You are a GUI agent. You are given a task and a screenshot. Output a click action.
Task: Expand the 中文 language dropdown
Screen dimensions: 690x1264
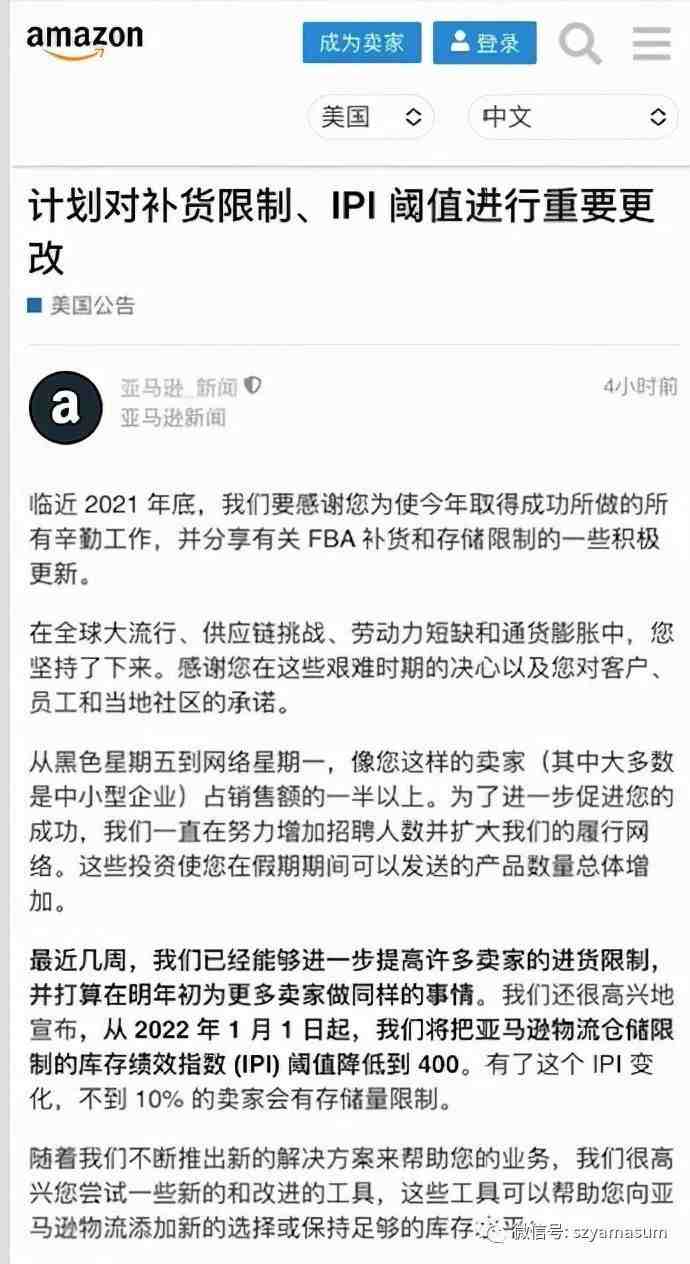point(572,117)
